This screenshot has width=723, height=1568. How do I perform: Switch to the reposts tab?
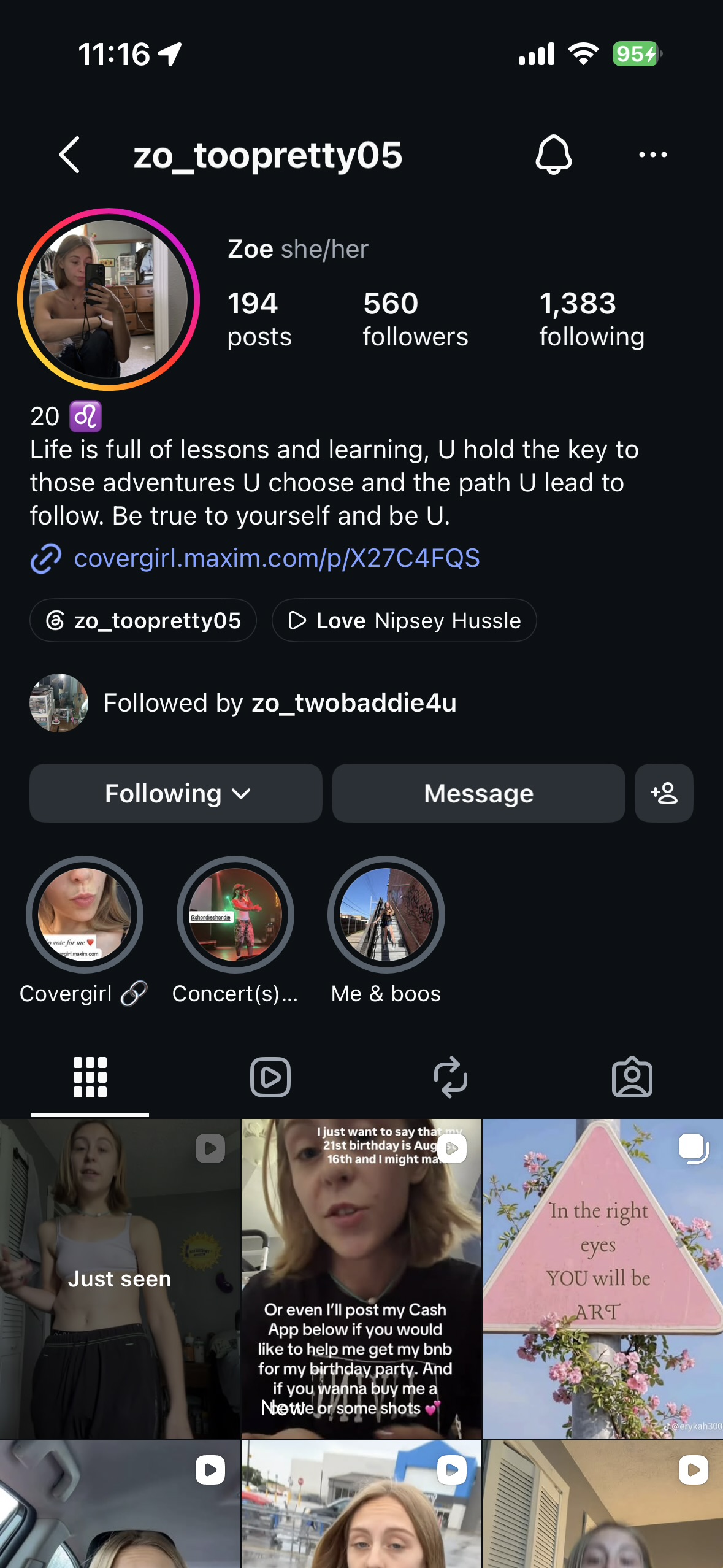point(451,1077)
